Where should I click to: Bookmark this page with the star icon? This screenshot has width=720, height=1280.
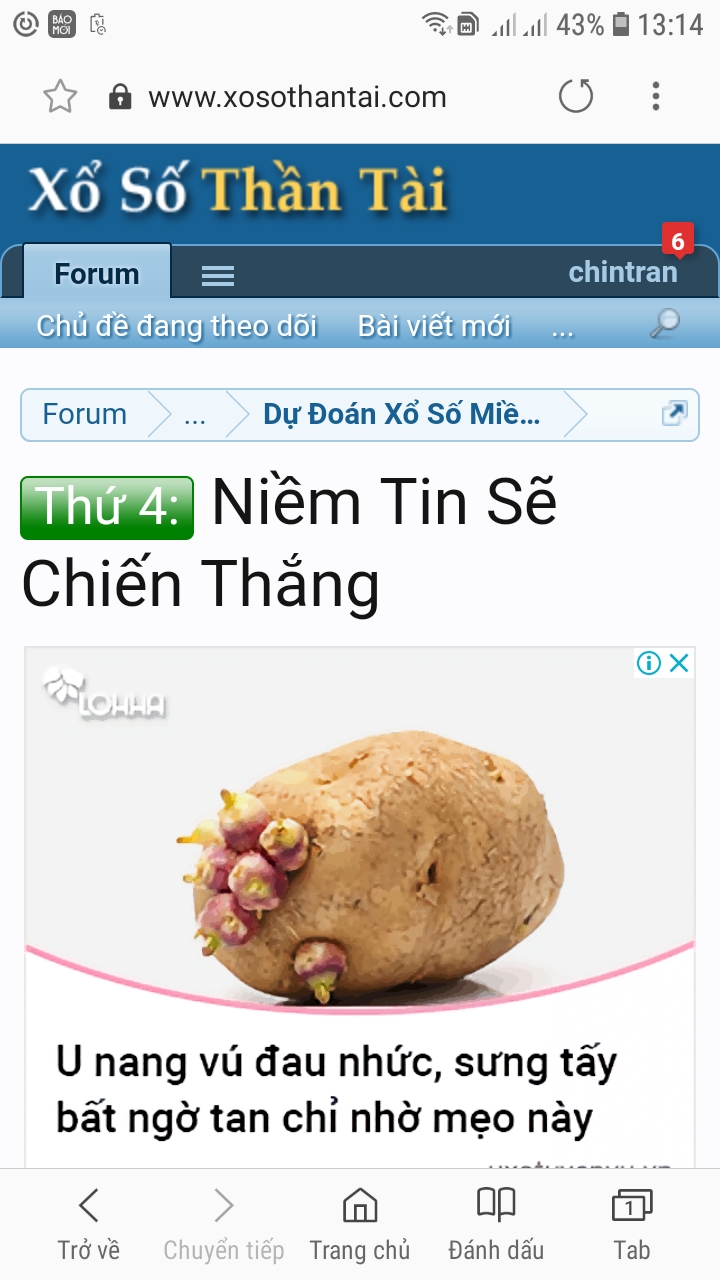click(60, 97)
